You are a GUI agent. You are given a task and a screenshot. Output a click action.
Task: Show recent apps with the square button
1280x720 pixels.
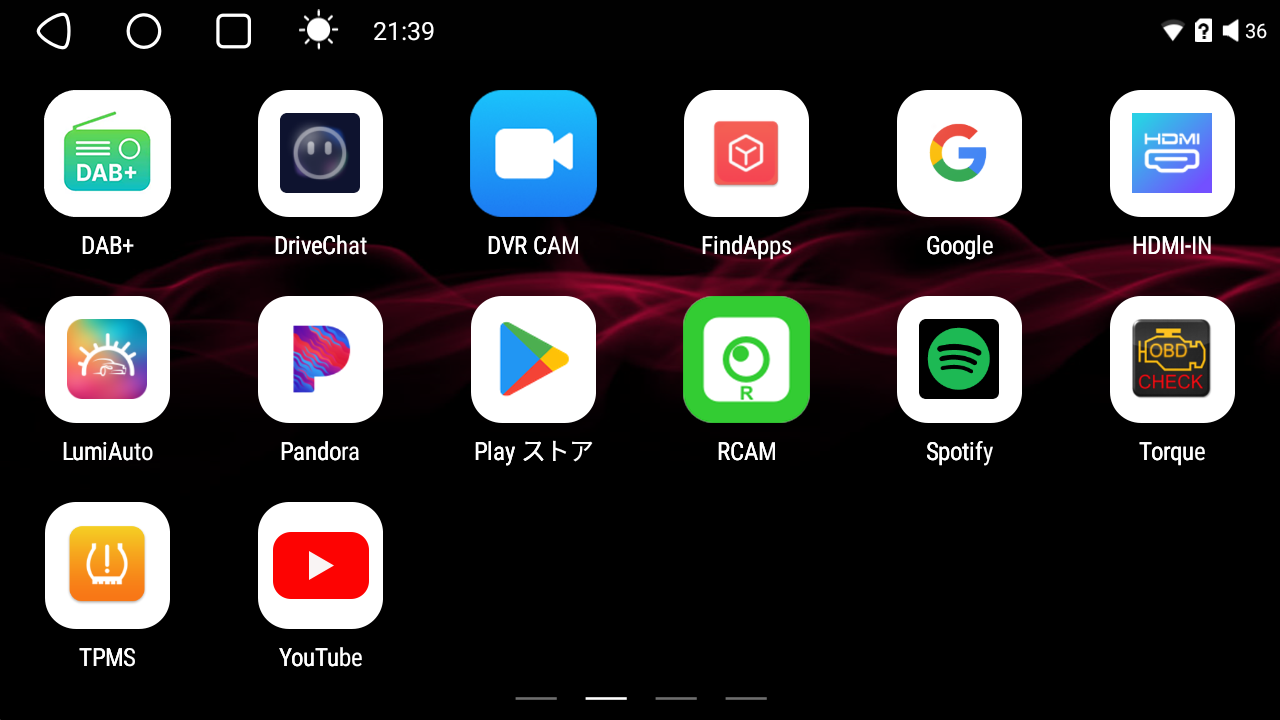click(x=233, y=31)
